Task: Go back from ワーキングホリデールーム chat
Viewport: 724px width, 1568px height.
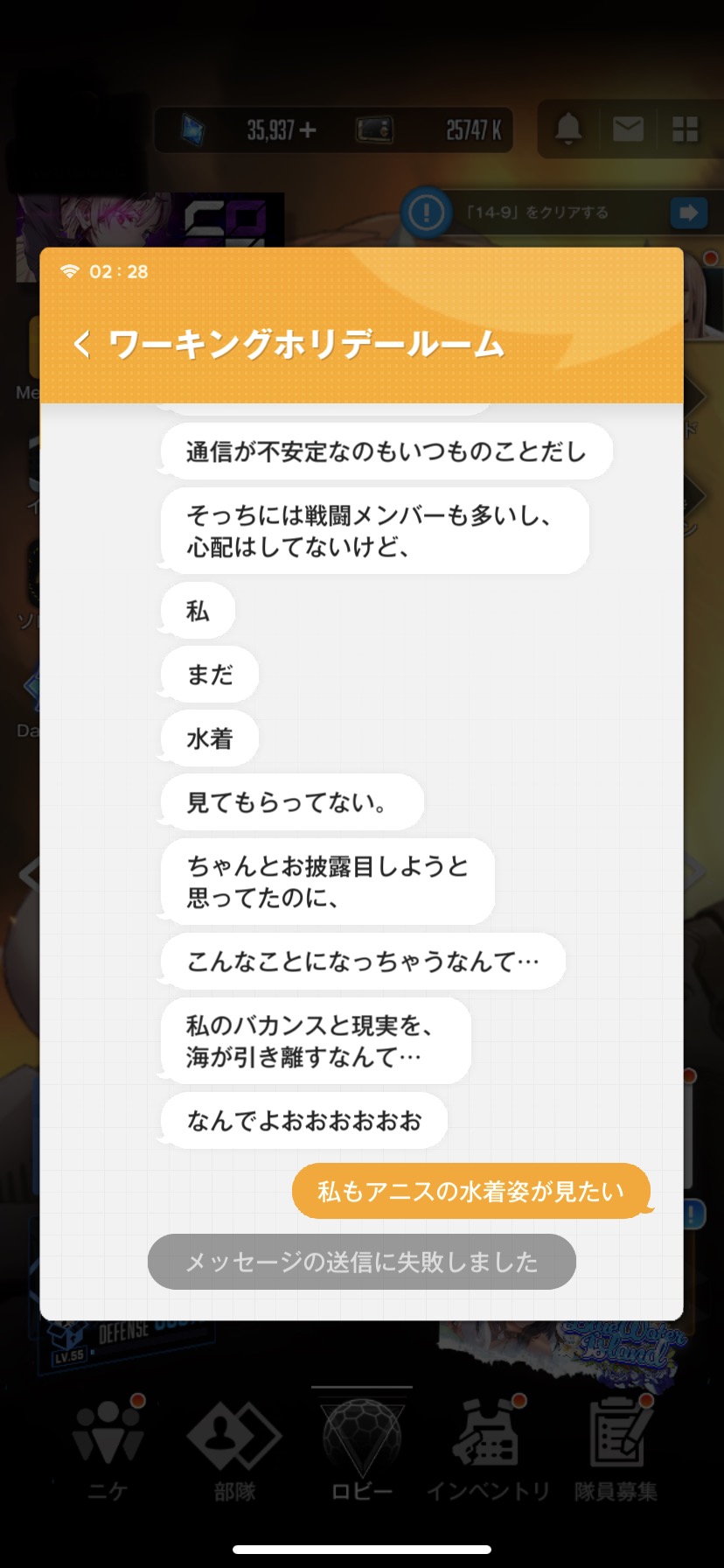Action: point(81,344)
